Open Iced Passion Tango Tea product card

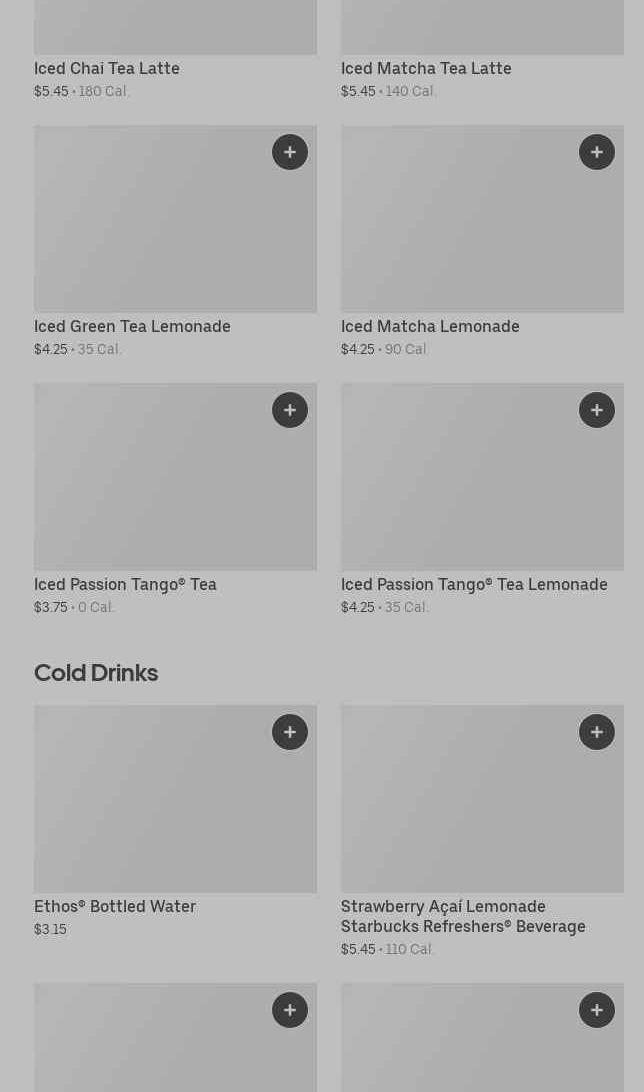point(175,499)
